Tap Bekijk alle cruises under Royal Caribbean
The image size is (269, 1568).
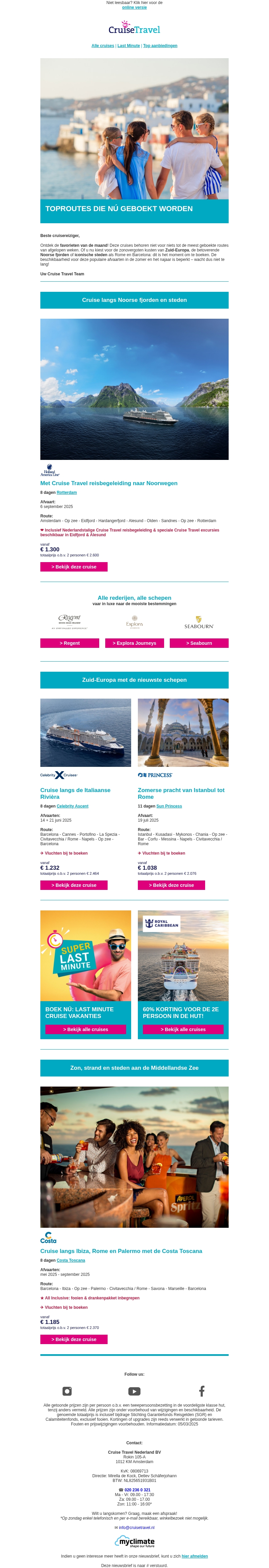coord(183,1029)
